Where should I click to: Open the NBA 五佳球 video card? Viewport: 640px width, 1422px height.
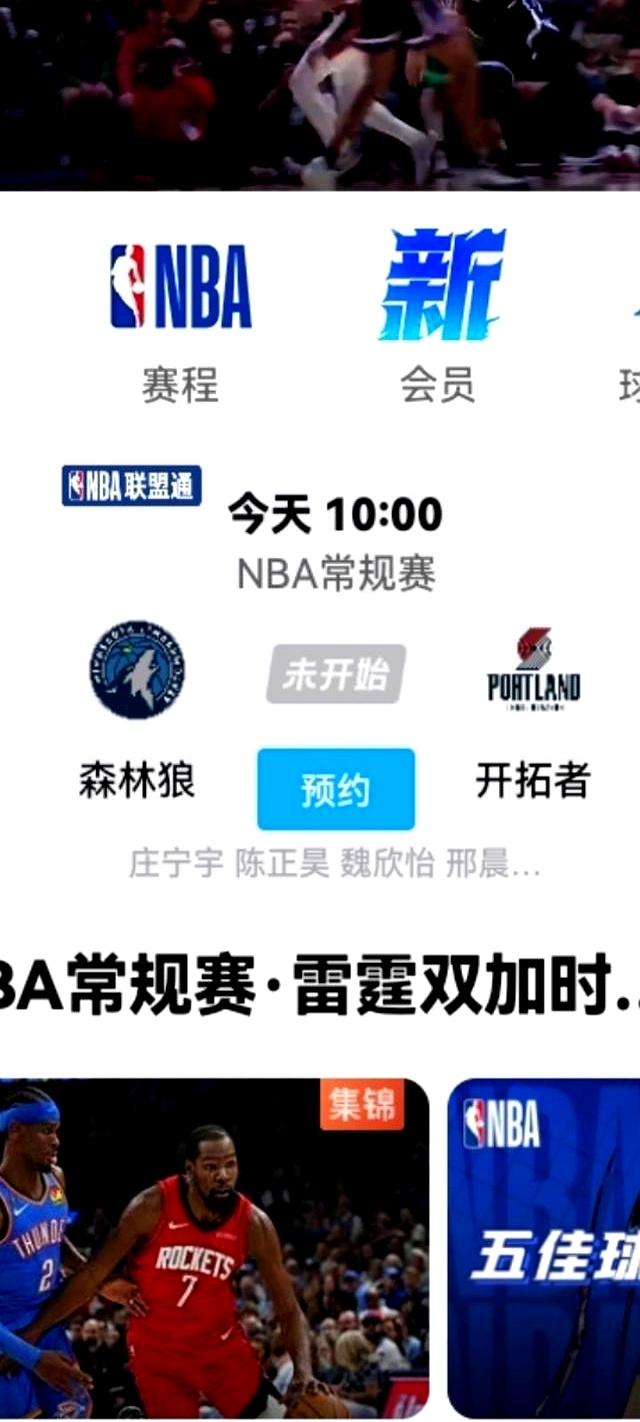545,1248
